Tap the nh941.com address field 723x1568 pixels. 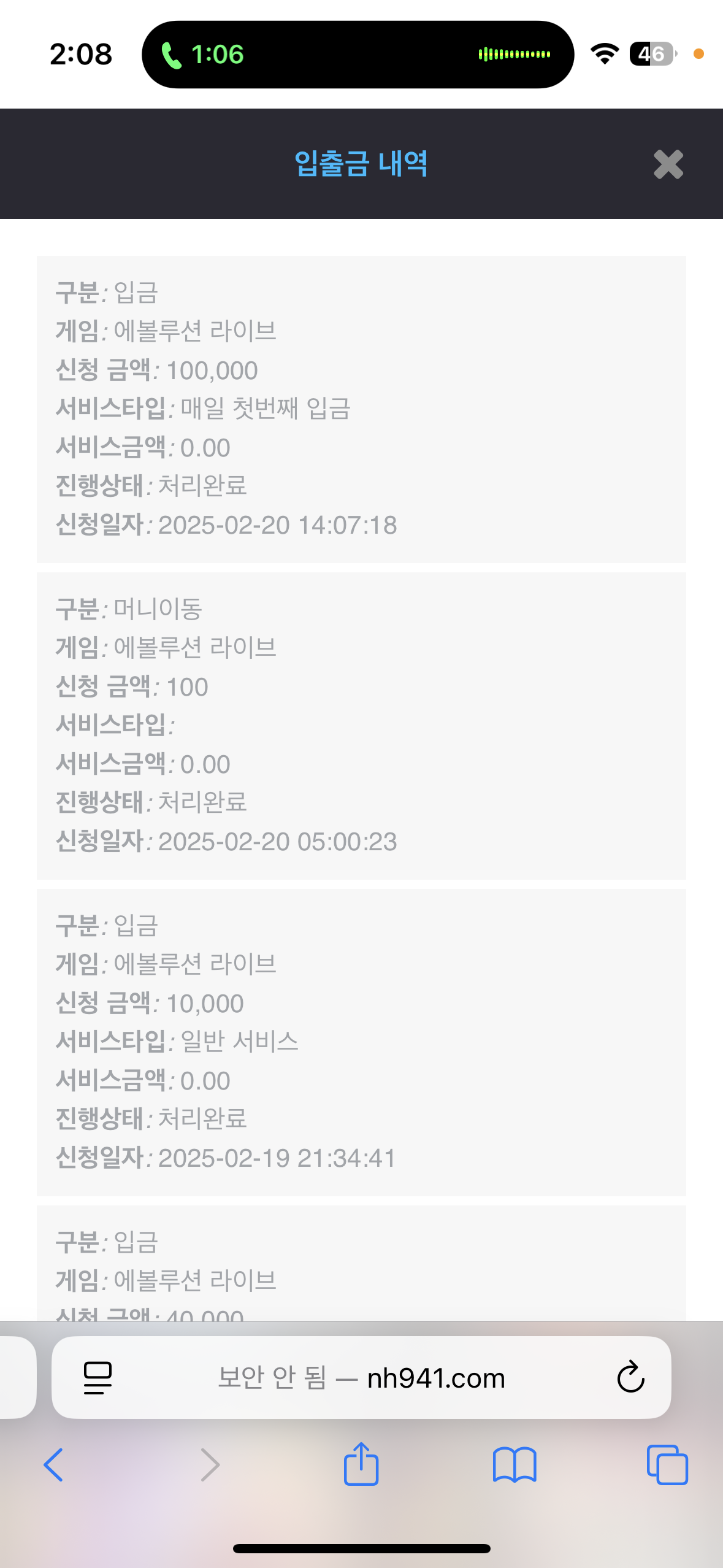[x=362, y=1378]
